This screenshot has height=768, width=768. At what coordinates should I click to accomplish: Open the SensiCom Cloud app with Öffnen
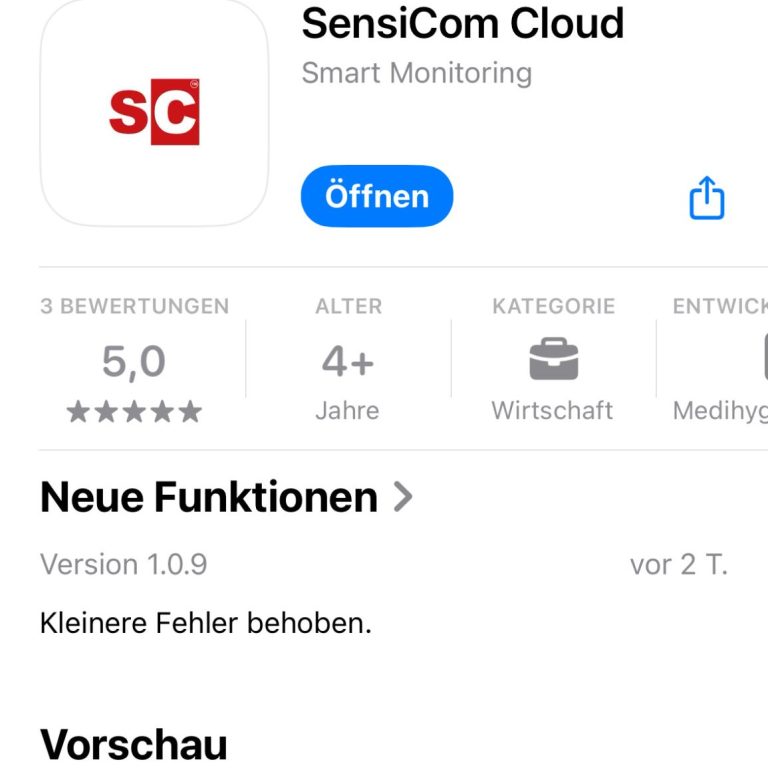[376, 196]
